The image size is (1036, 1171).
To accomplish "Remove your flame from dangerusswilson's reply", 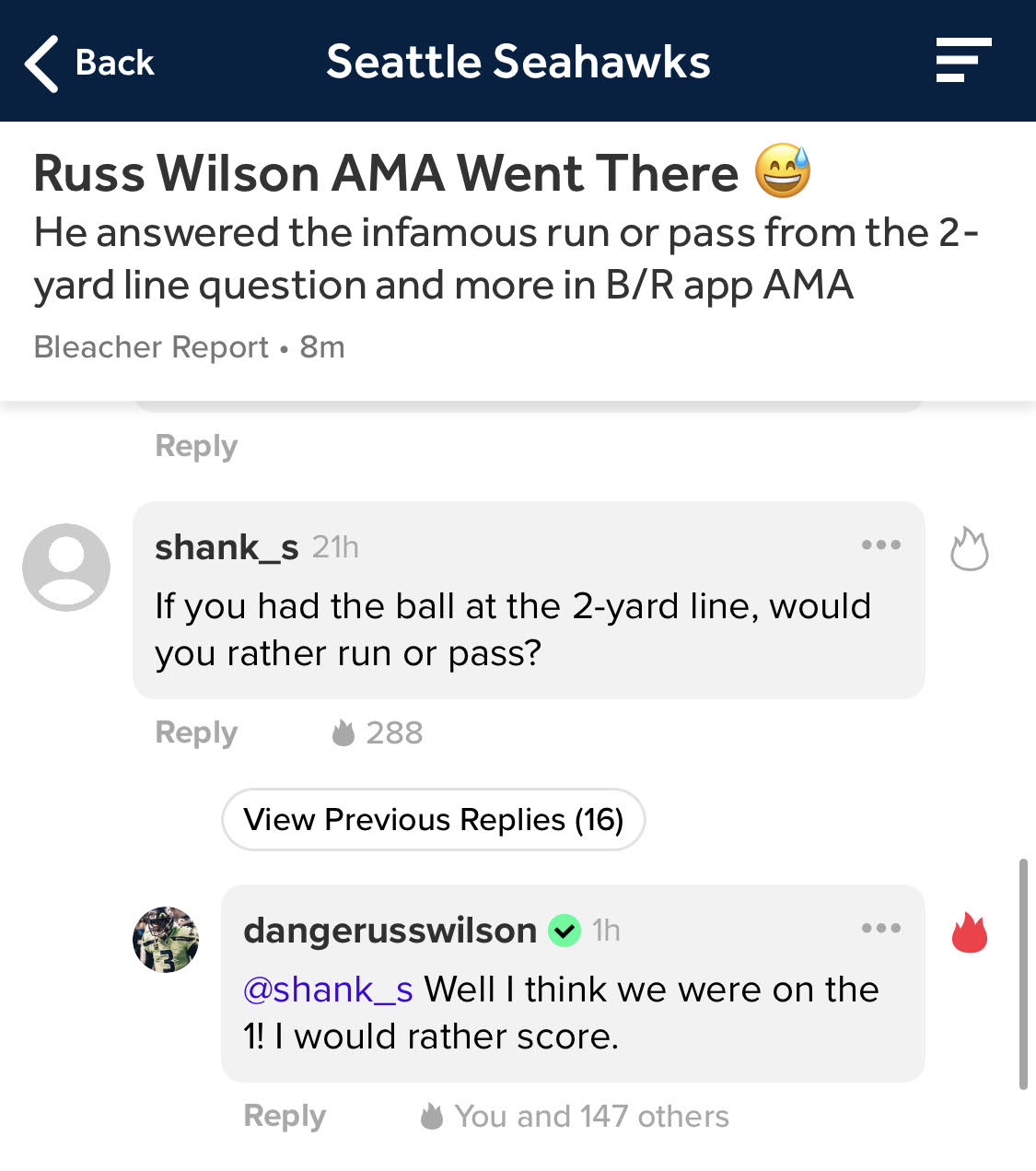I will [x=969, y=932].
